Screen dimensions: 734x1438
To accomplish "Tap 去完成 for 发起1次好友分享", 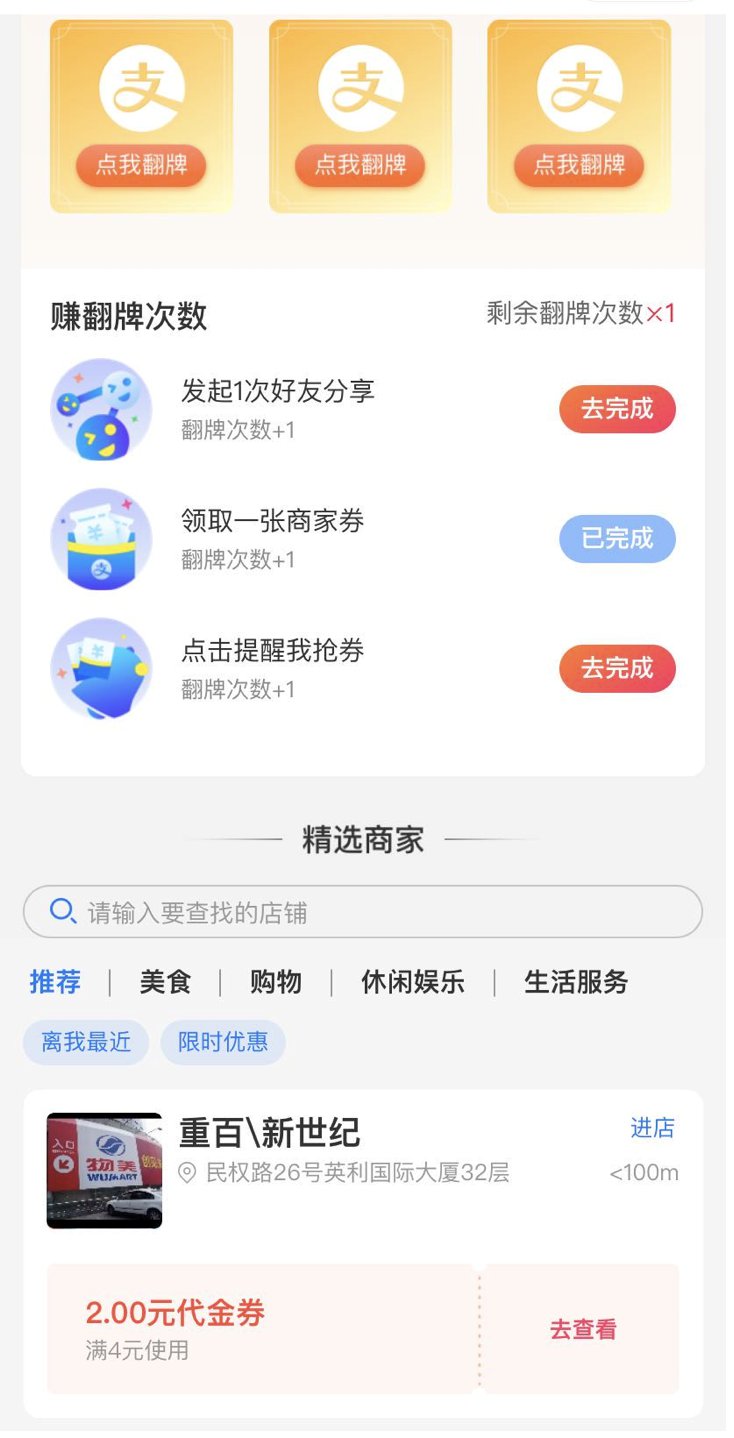I will (x=617, y=409).
